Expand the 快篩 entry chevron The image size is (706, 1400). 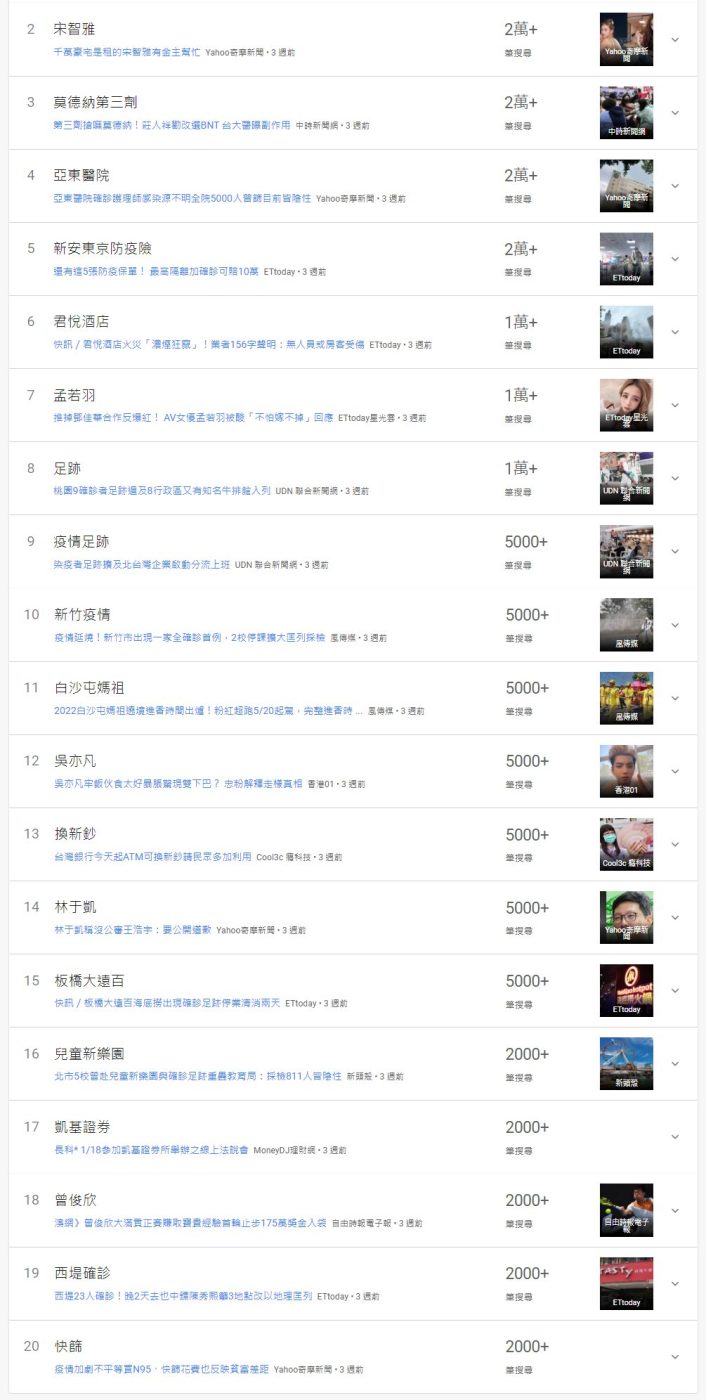pyautogui.click(x=675, y=1357)
